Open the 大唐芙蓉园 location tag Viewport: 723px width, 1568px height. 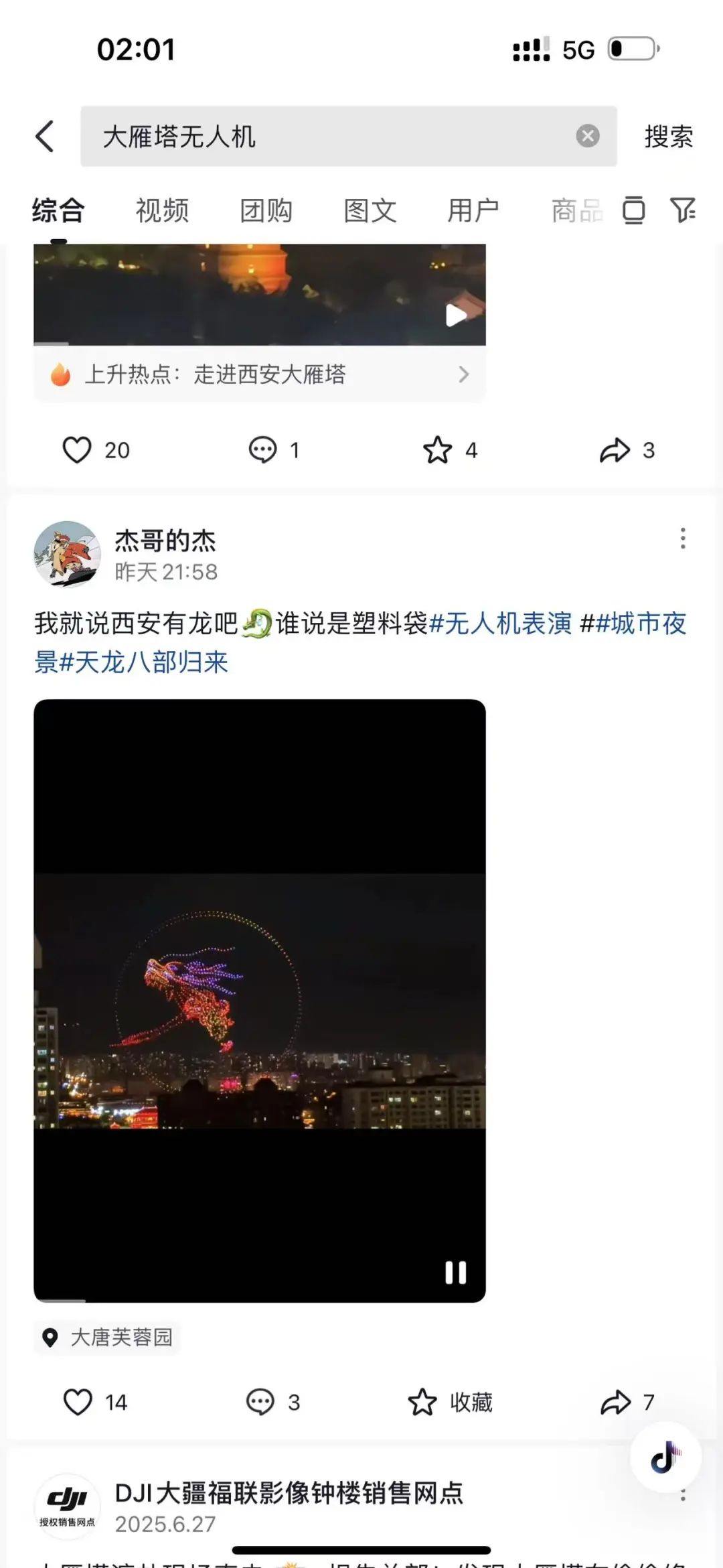107,1338
